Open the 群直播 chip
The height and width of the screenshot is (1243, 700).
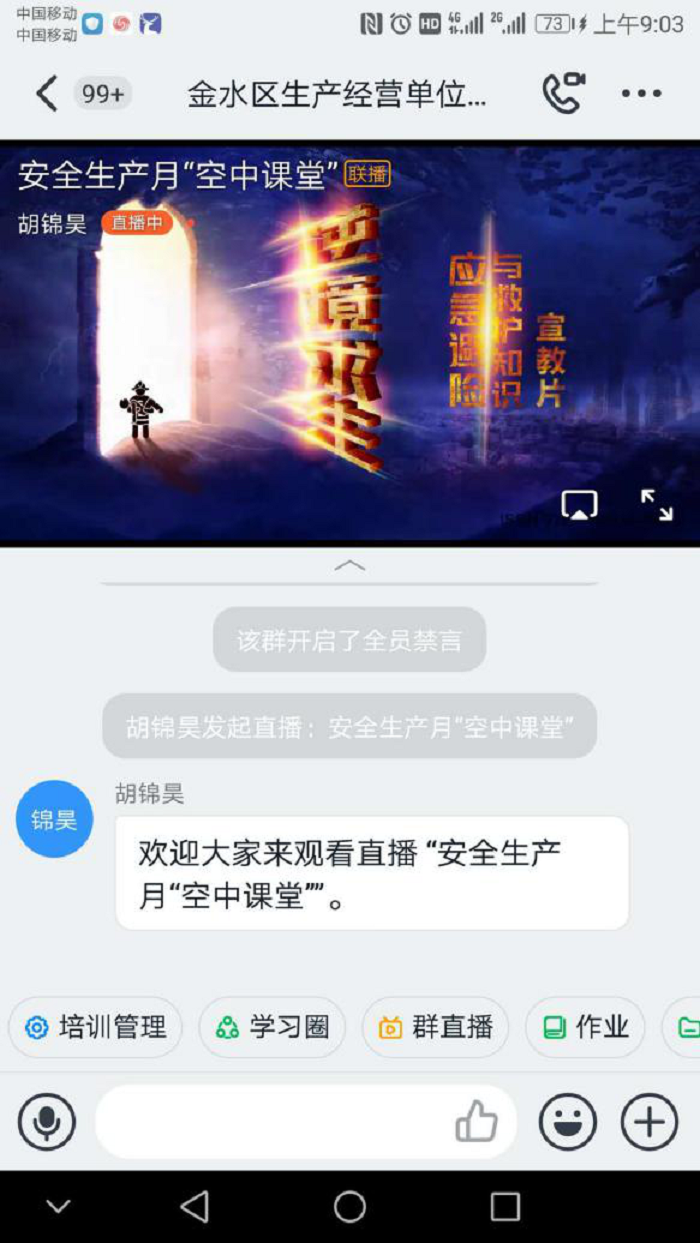coord(436,1027)
